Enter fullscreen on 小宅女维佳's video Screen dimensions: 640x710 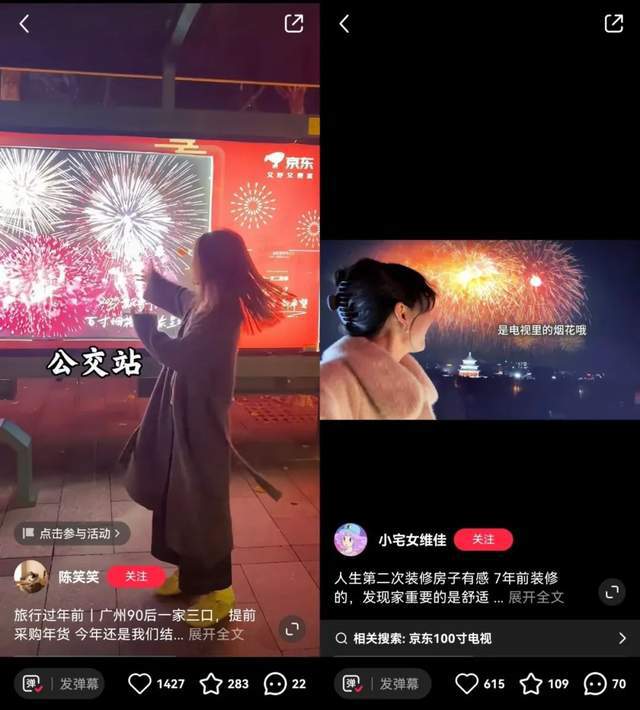coord(611,592)
